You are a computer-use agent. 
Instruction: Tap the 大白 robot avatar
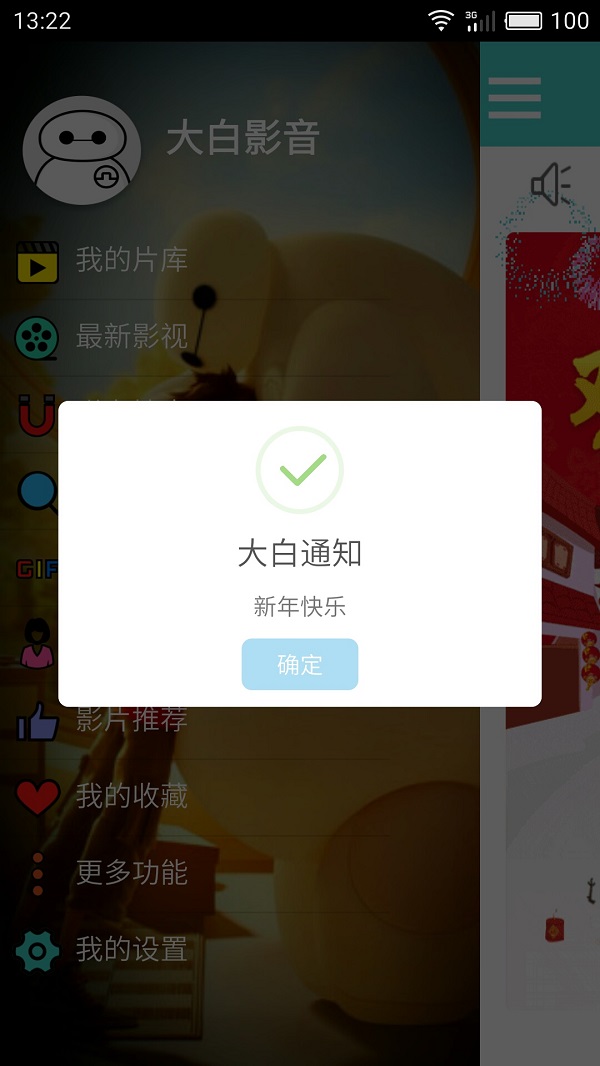pos(81,150)
